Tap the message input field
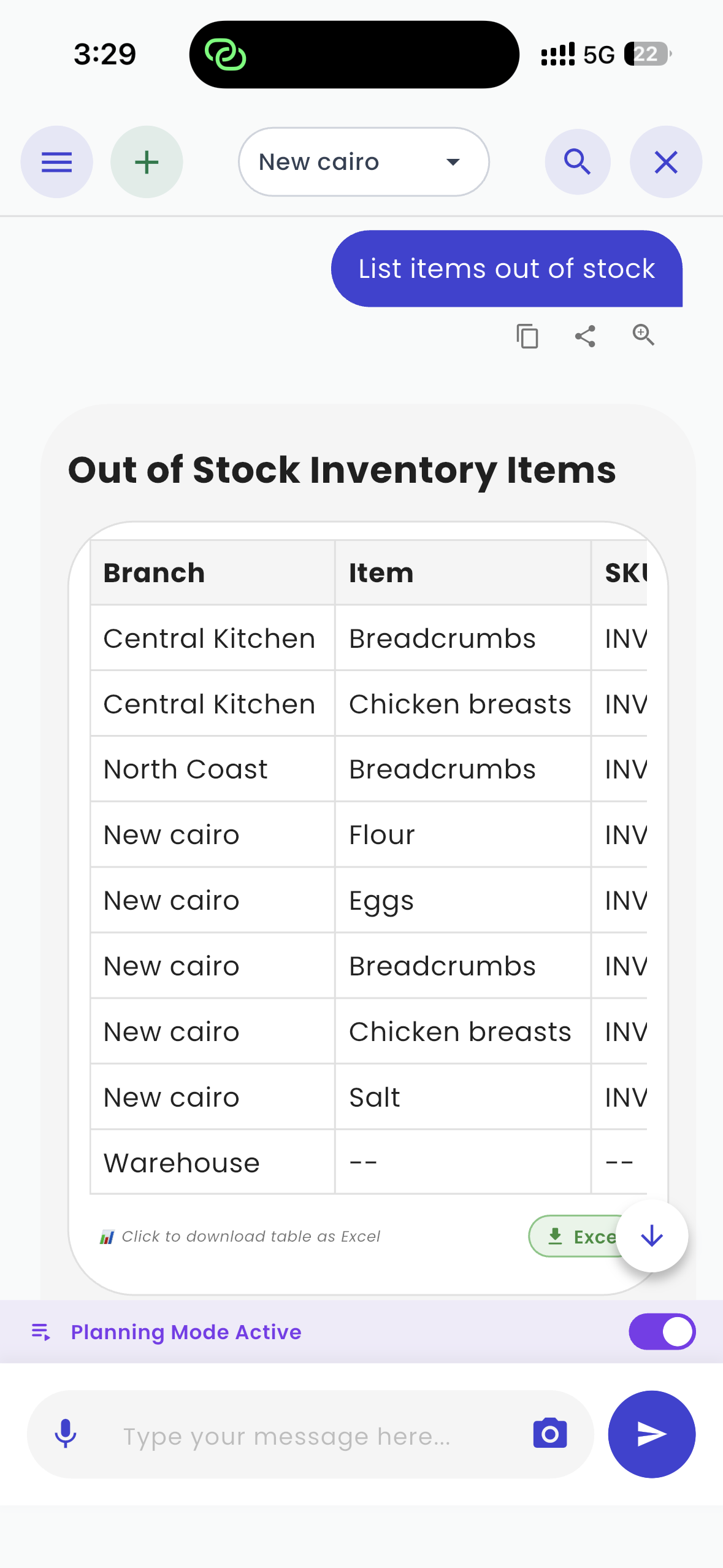This screenshot has width=723, height=1568. [288, 1435]
